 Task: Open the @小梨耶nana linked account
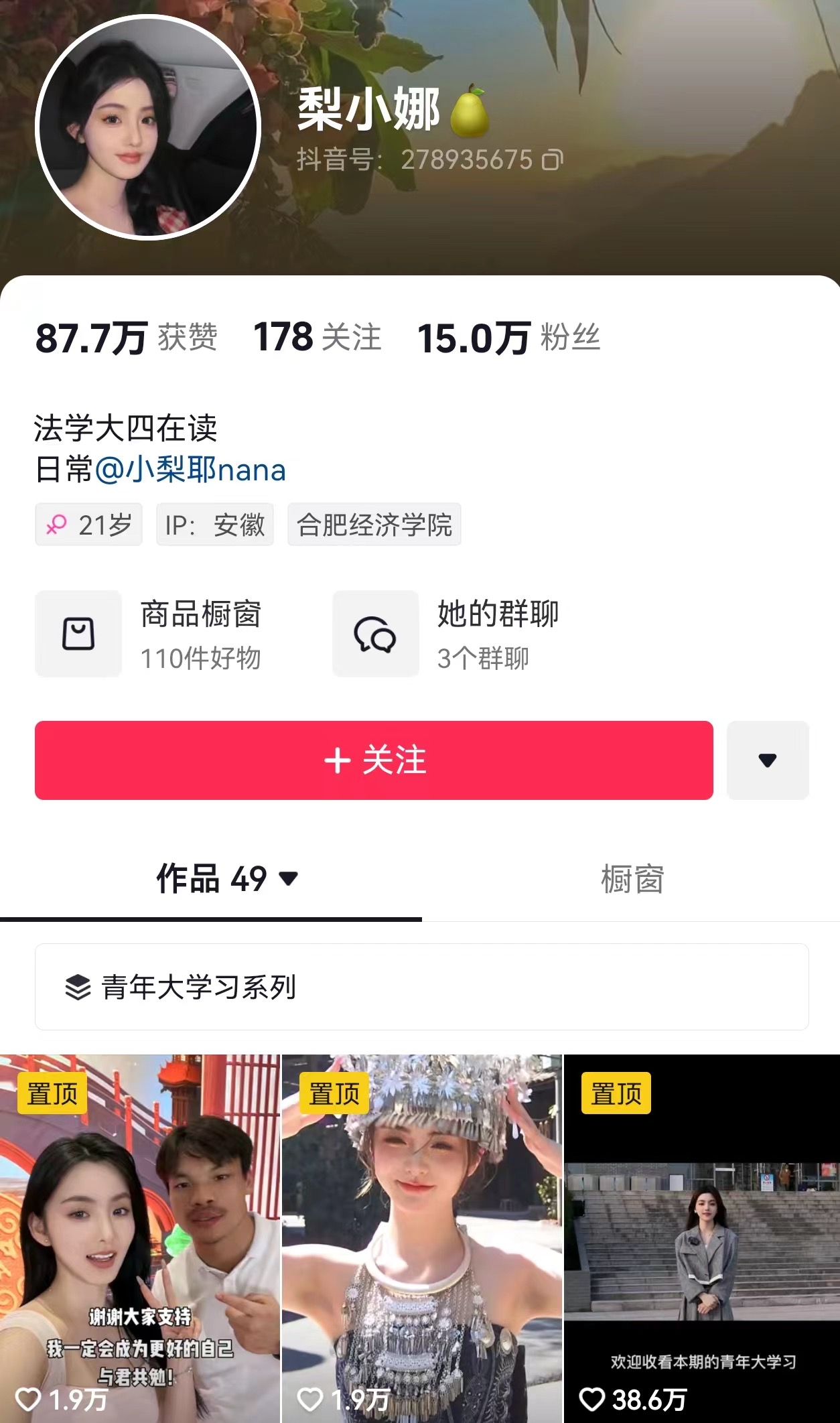pyautogui.click(x=190, y=470)
